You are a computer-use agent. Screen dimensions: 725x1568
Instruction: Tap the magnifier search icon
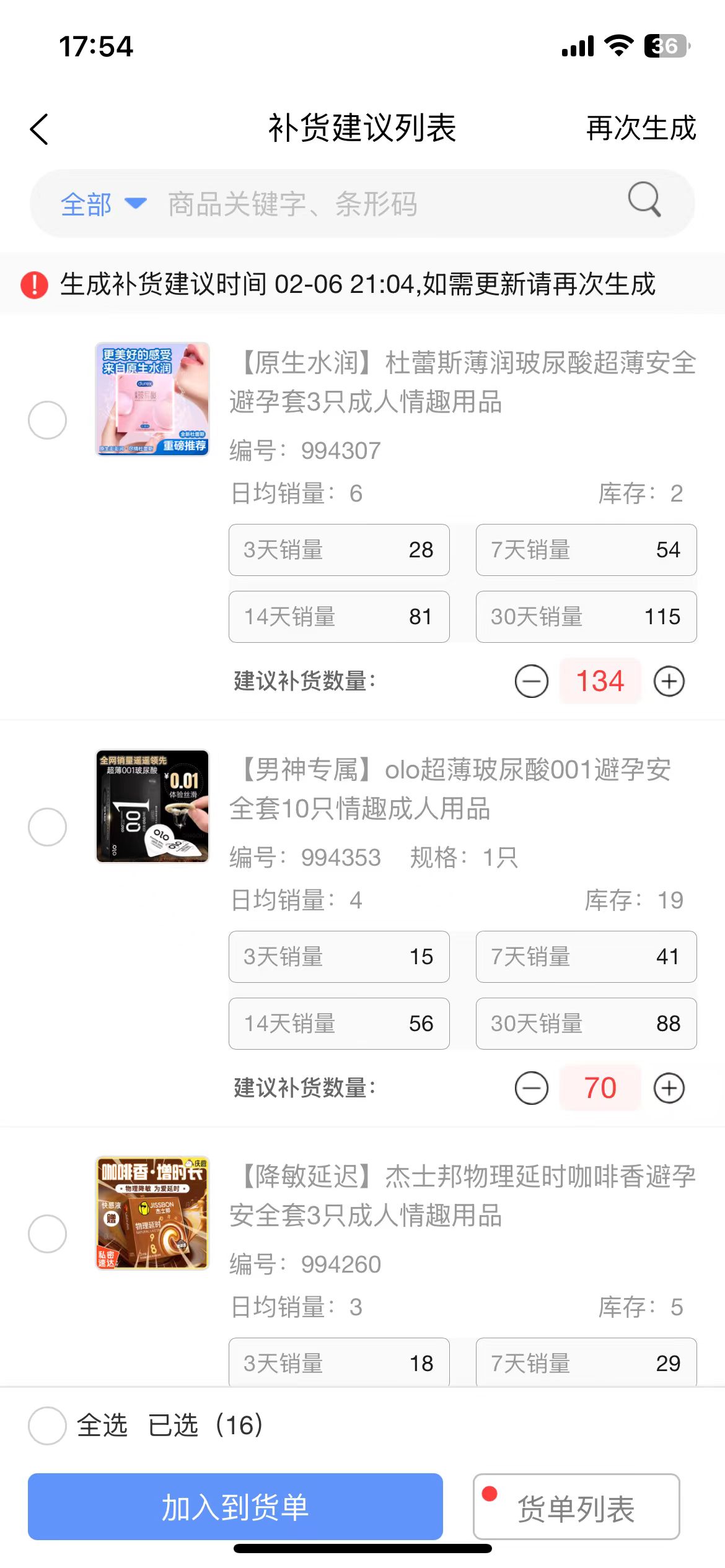[x=644, y=199]
